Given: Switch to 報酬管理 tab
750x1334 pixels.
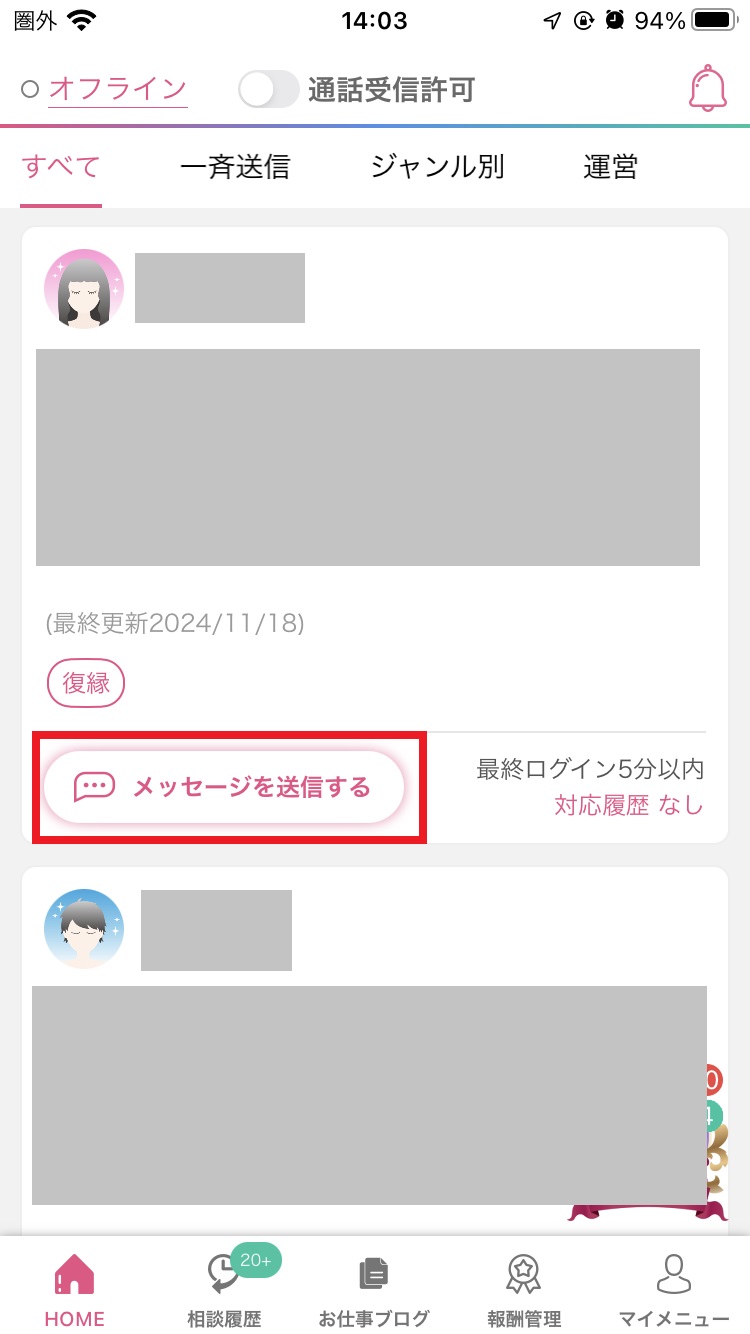Looking at the screenshot, I should coord(524,1290).
